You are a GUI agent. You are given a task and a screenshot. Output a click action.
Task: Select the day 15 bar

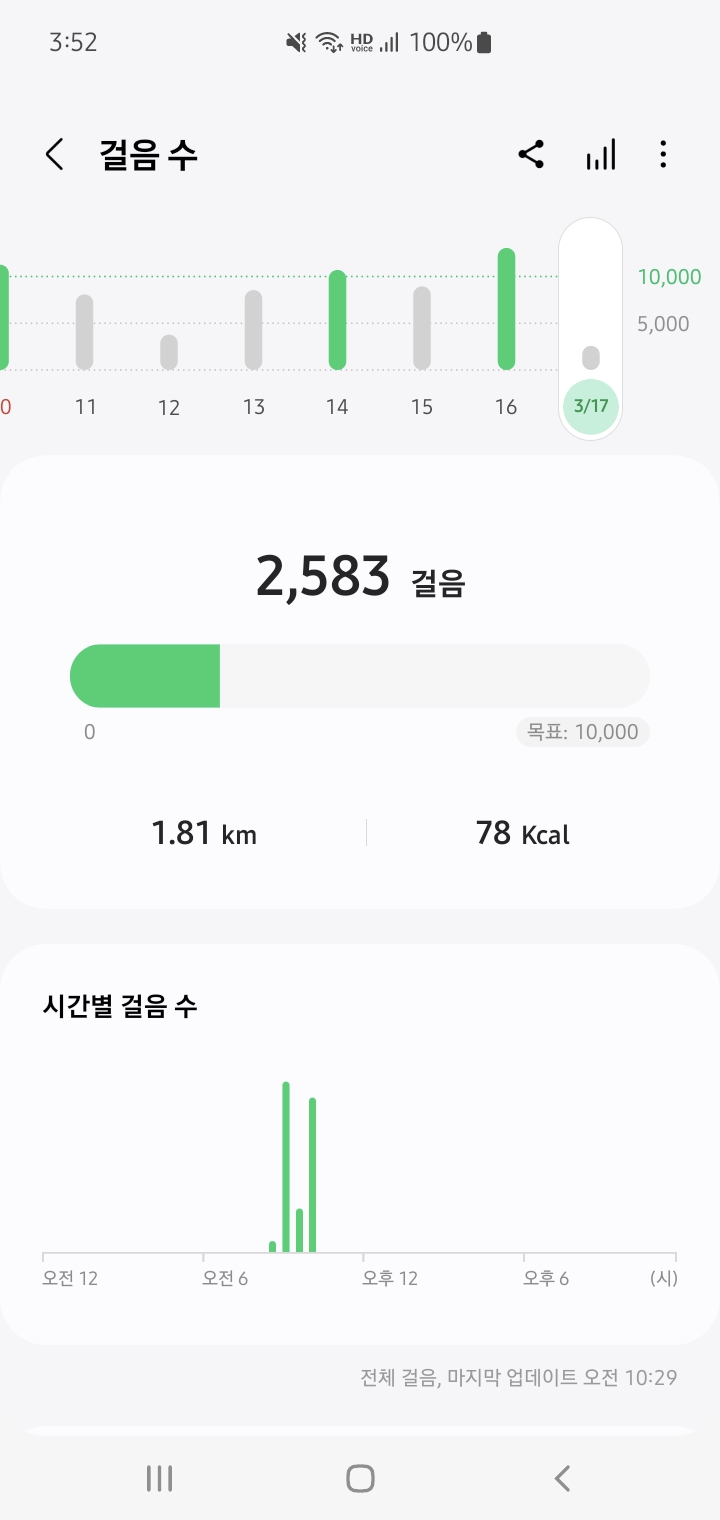pyautogui.click(x=421, y=328)
